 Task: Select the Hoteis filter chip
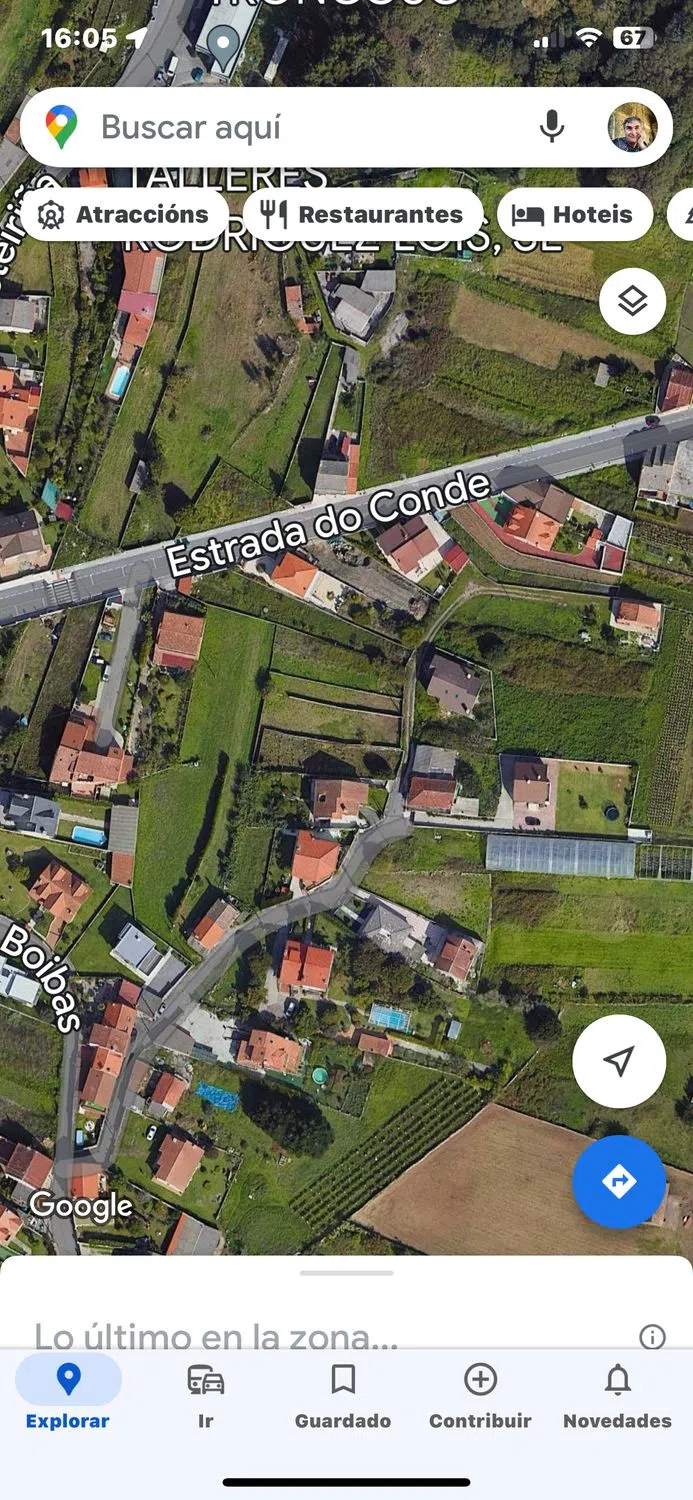point(574,214)
